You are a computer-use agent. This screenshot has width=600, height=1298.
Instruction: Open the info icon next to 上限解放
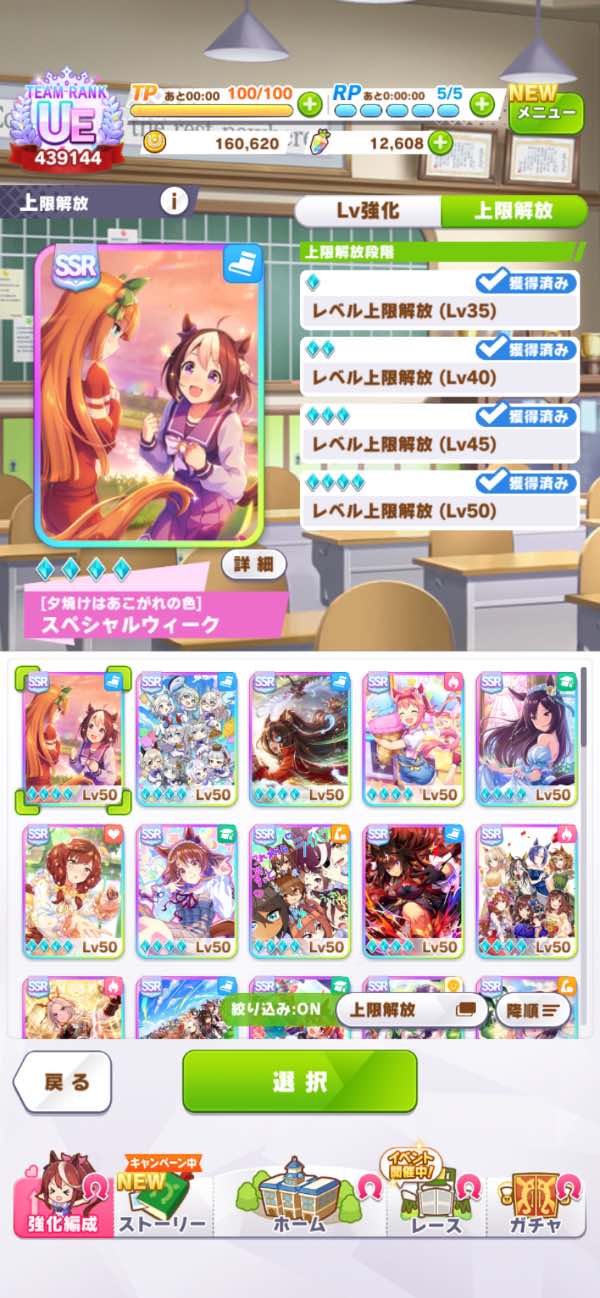pyautogui.click(x=174, y=201)
